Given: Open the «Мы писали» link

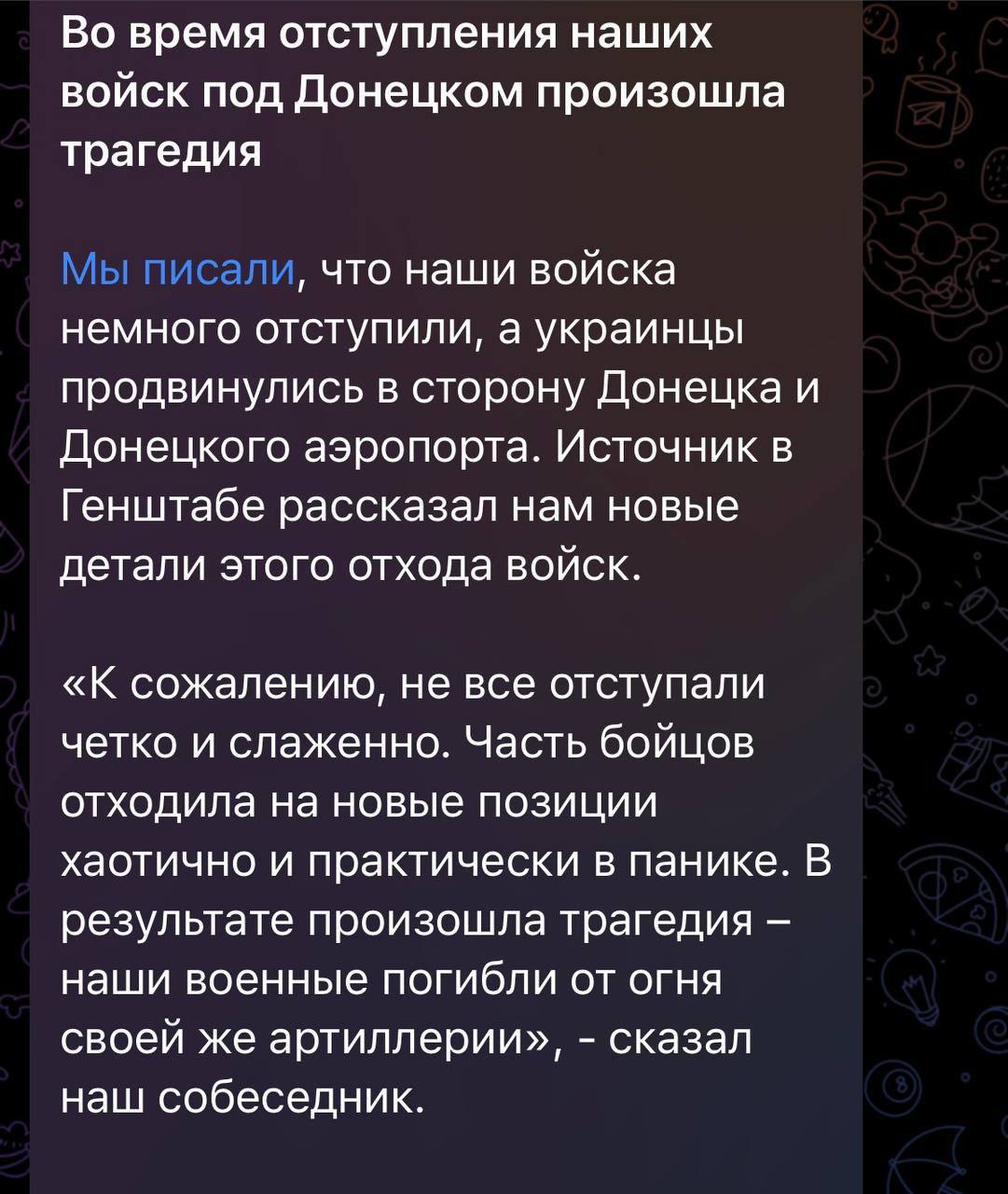Looking at the screenshot, I should (177, 271).
